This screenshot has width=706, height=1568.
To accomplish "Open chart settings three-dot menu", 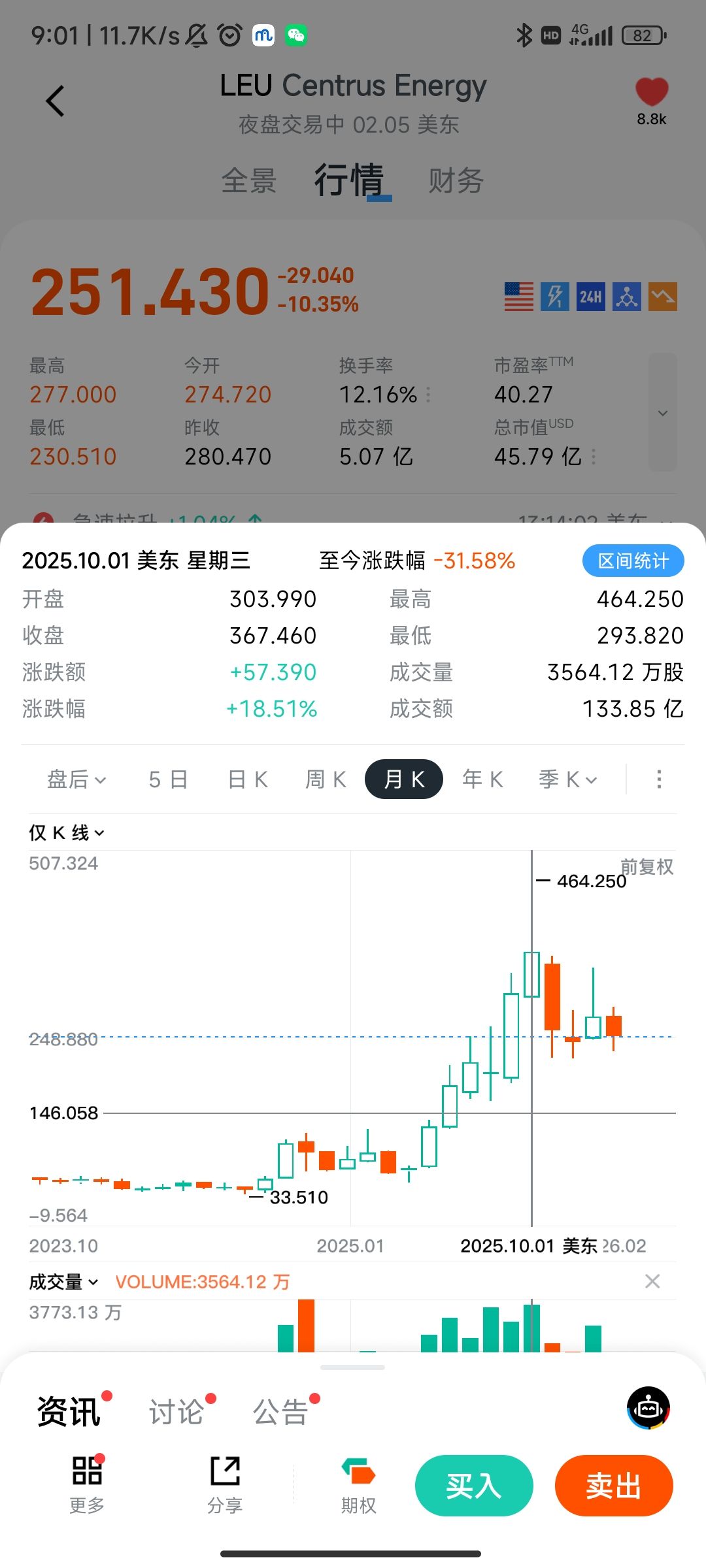I will pyautogui.click(x=659, y=779).
